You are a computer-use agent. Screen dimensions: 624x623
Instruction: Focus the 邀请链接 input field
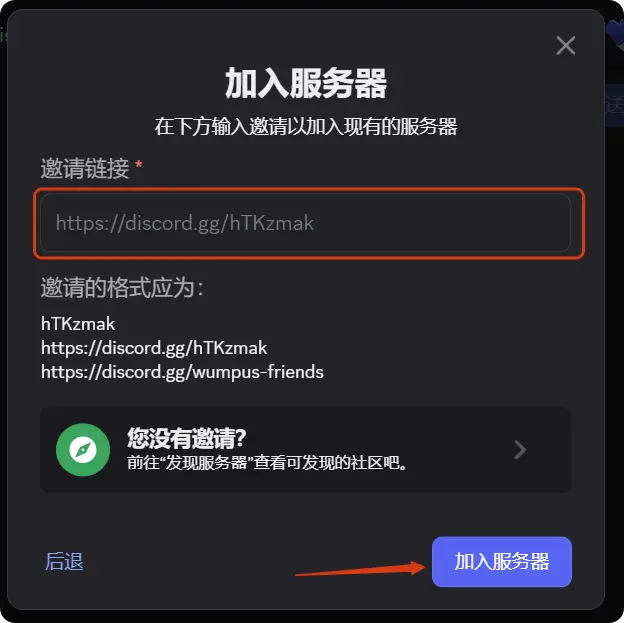(305, 223)
